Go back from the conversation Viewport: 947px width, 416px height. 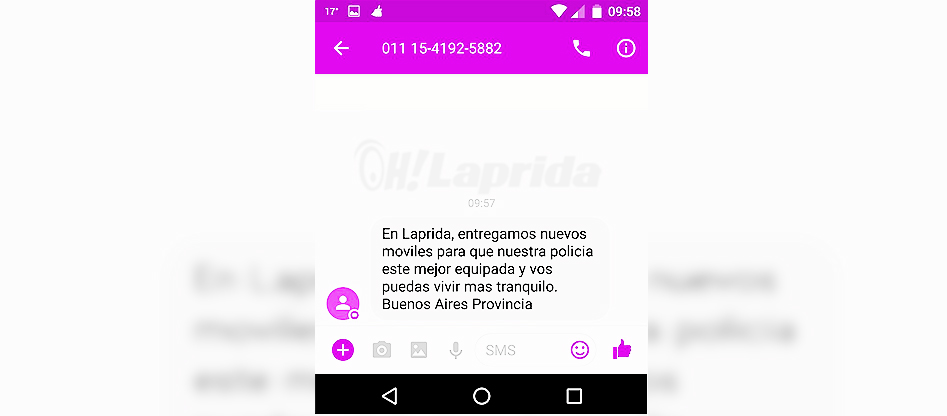[x=342, y=48]
